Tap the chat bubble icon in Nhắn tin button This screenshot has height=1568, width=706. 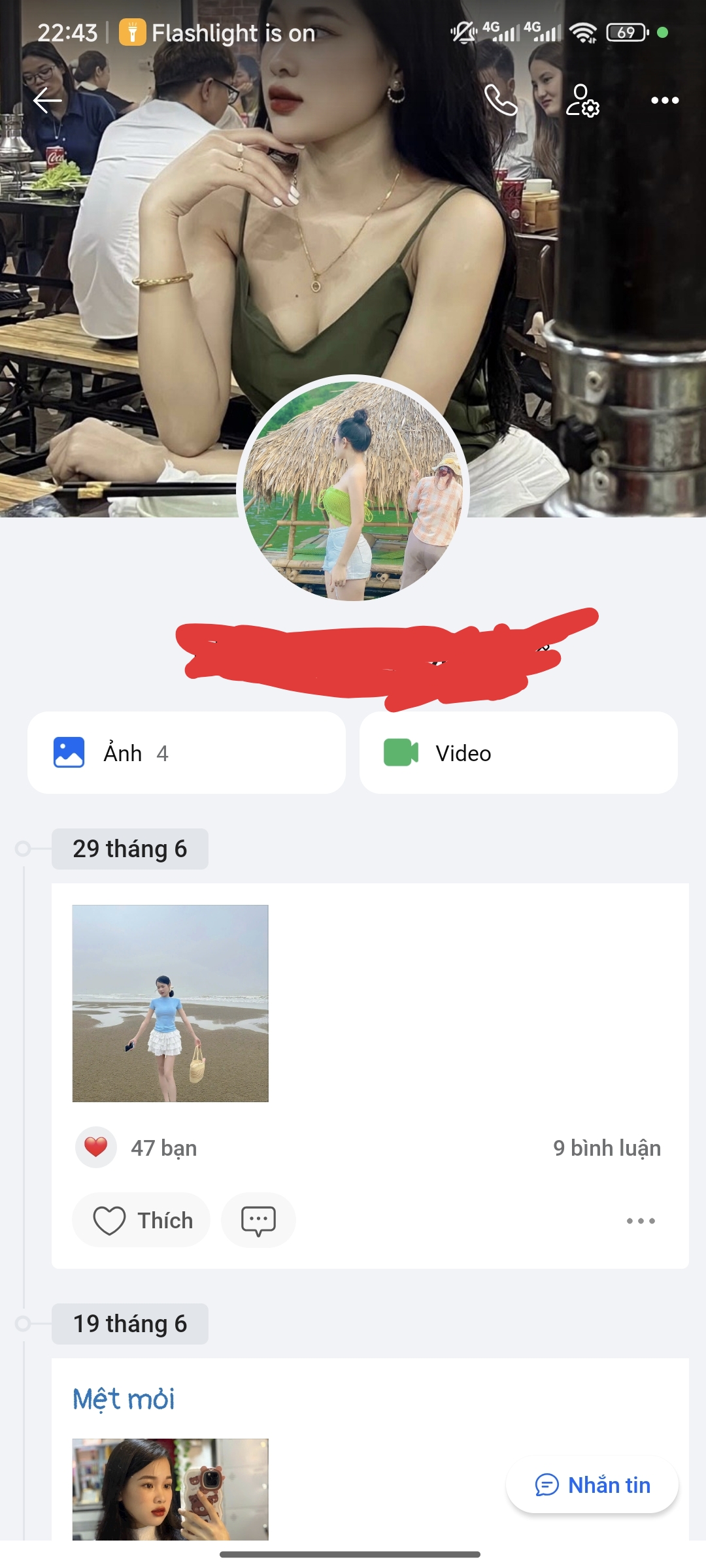click(546, 1485)
